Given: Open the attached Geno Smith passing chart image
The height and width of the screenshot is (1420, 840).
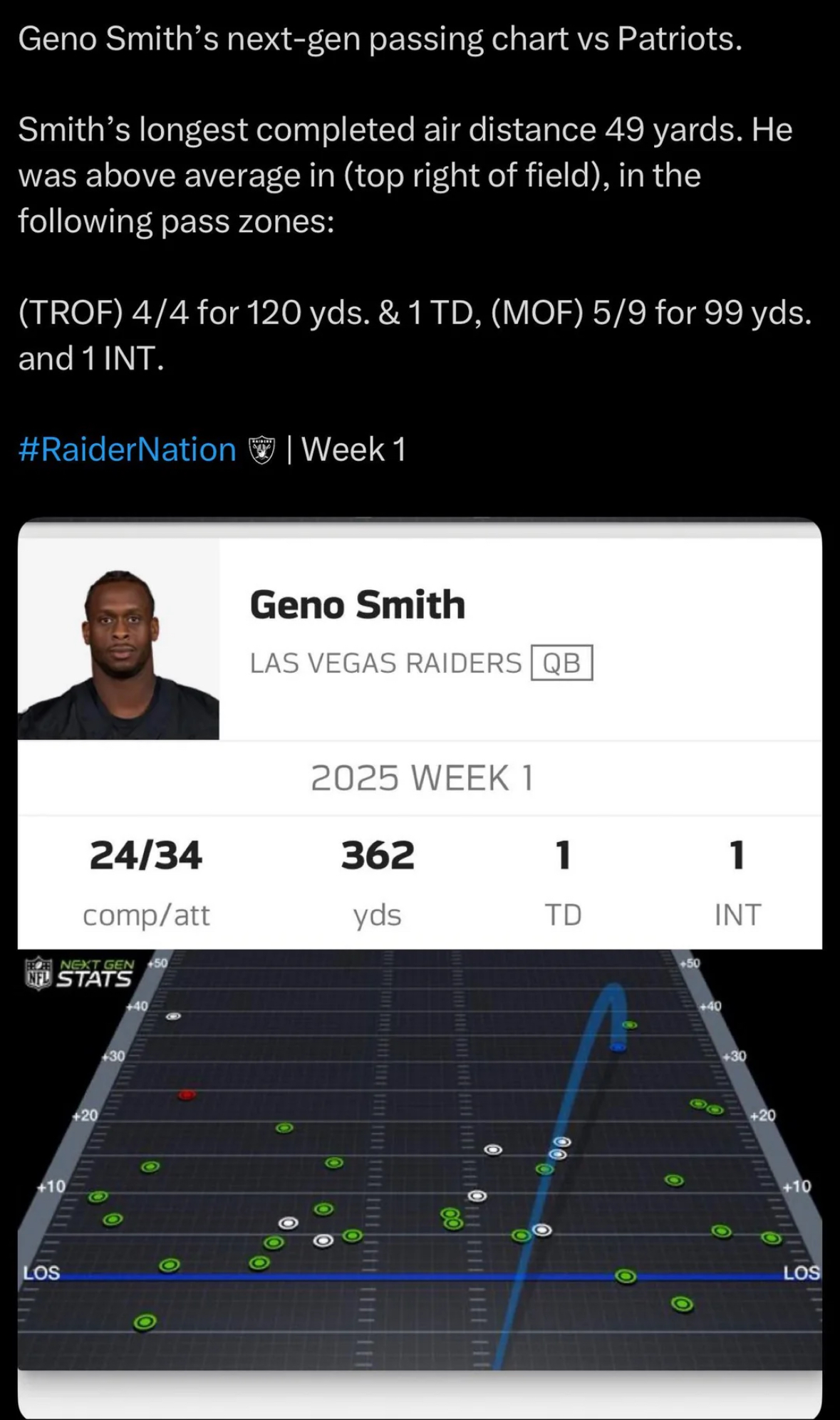Looking at the screenshot, I should pos(420,962).
